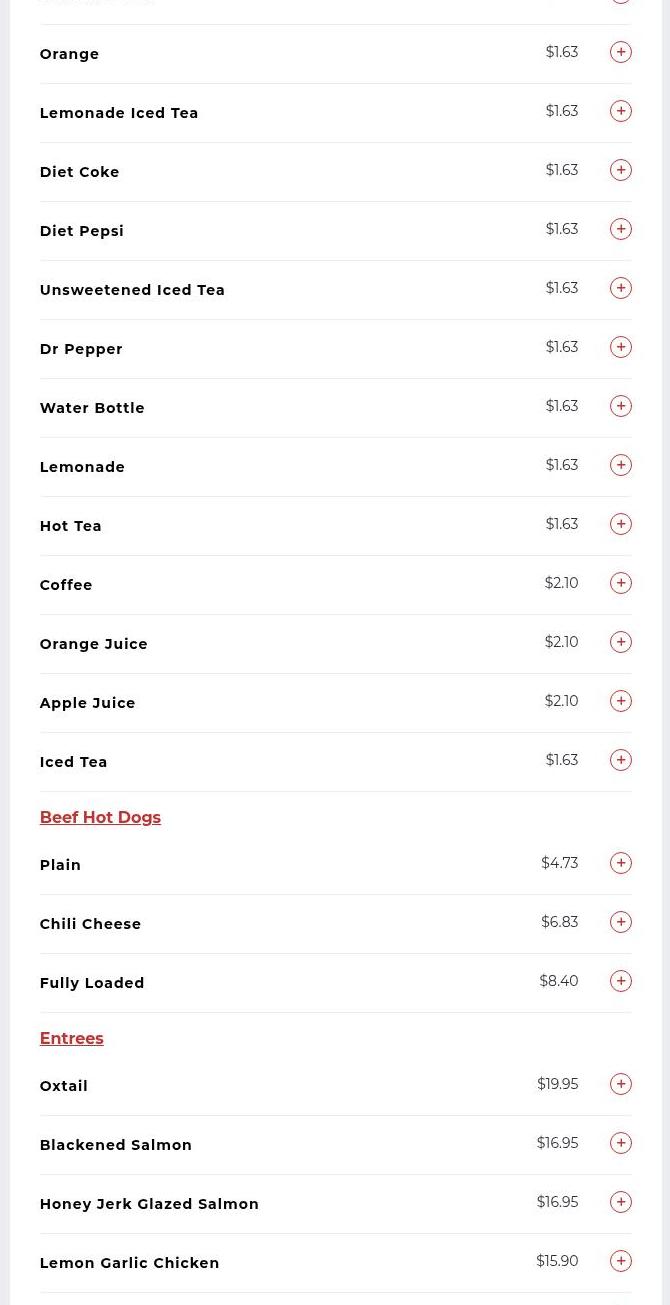The image size is (670, 1305).
Task: Add Diet Coke to the order
Action: tap(621, 170)
